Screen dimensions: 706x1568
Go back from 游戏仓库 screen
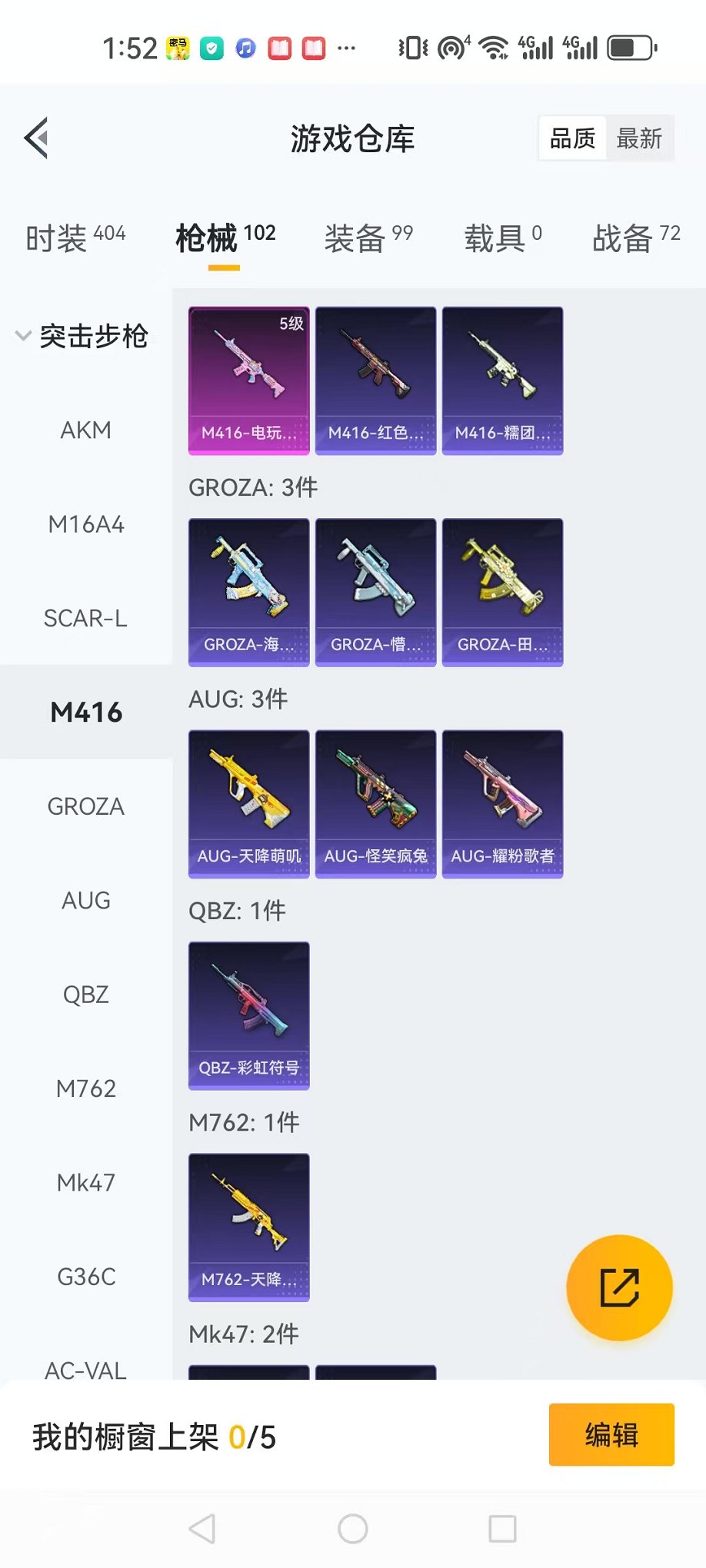37,138
